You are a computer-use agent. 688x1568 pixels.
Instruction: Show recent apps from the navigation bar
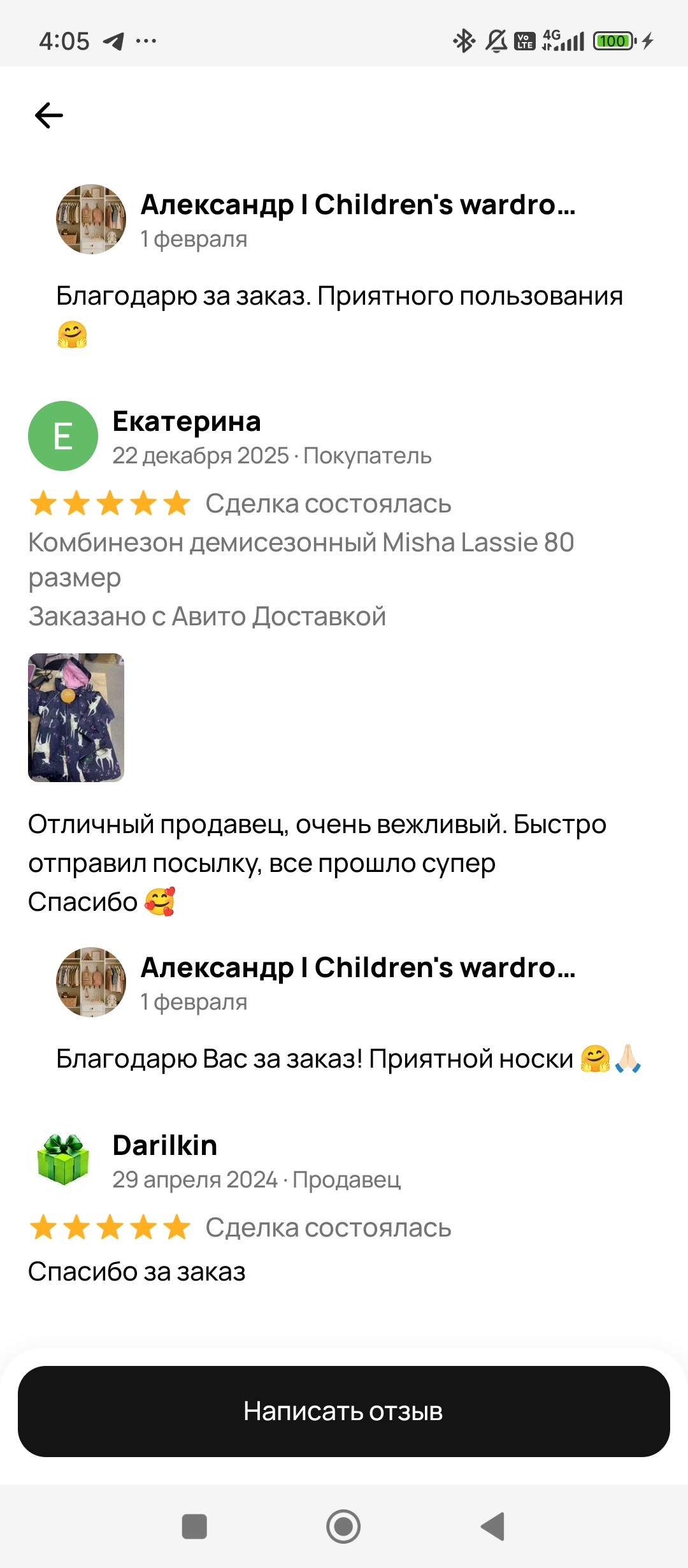pyautogui.click(x=194, y=1527)
